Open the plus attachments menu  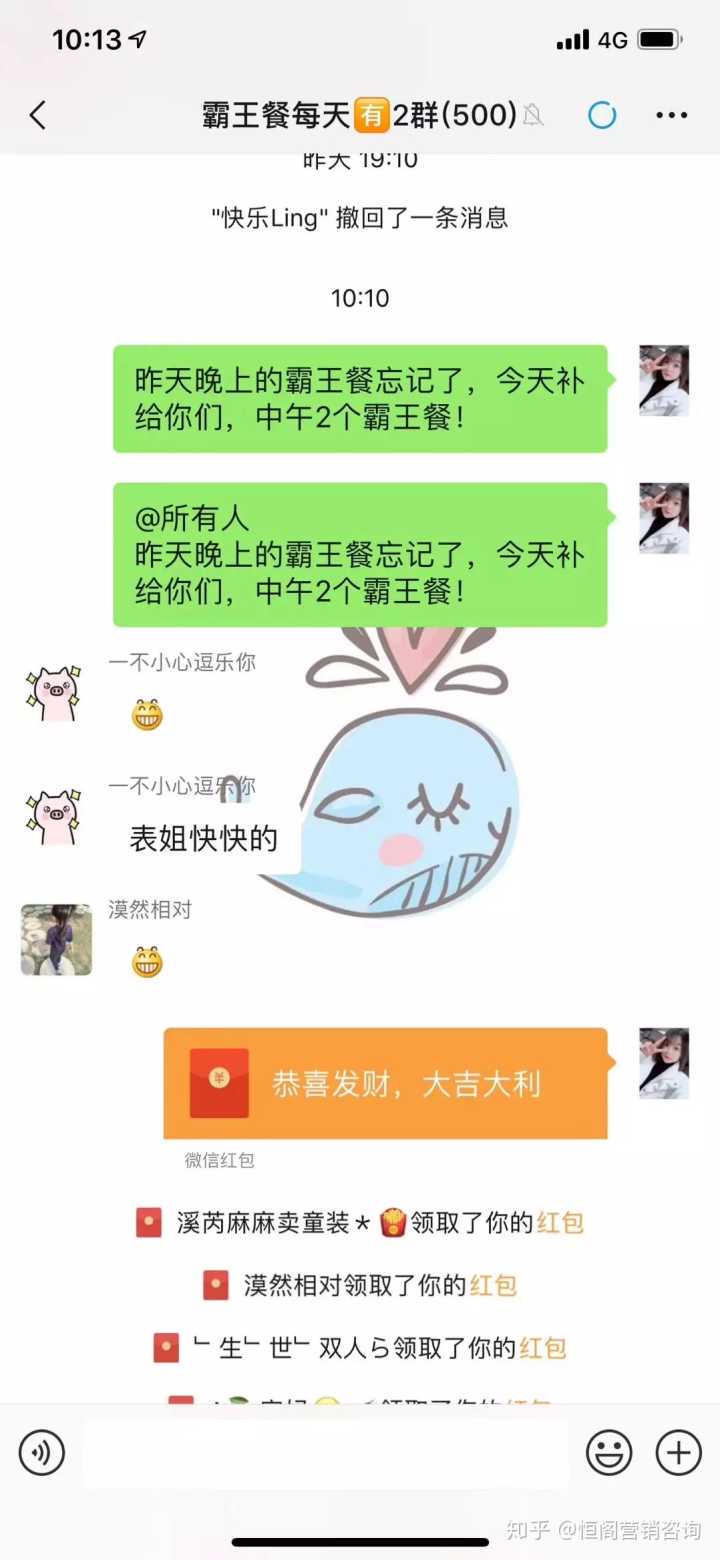click(678, 1452)
